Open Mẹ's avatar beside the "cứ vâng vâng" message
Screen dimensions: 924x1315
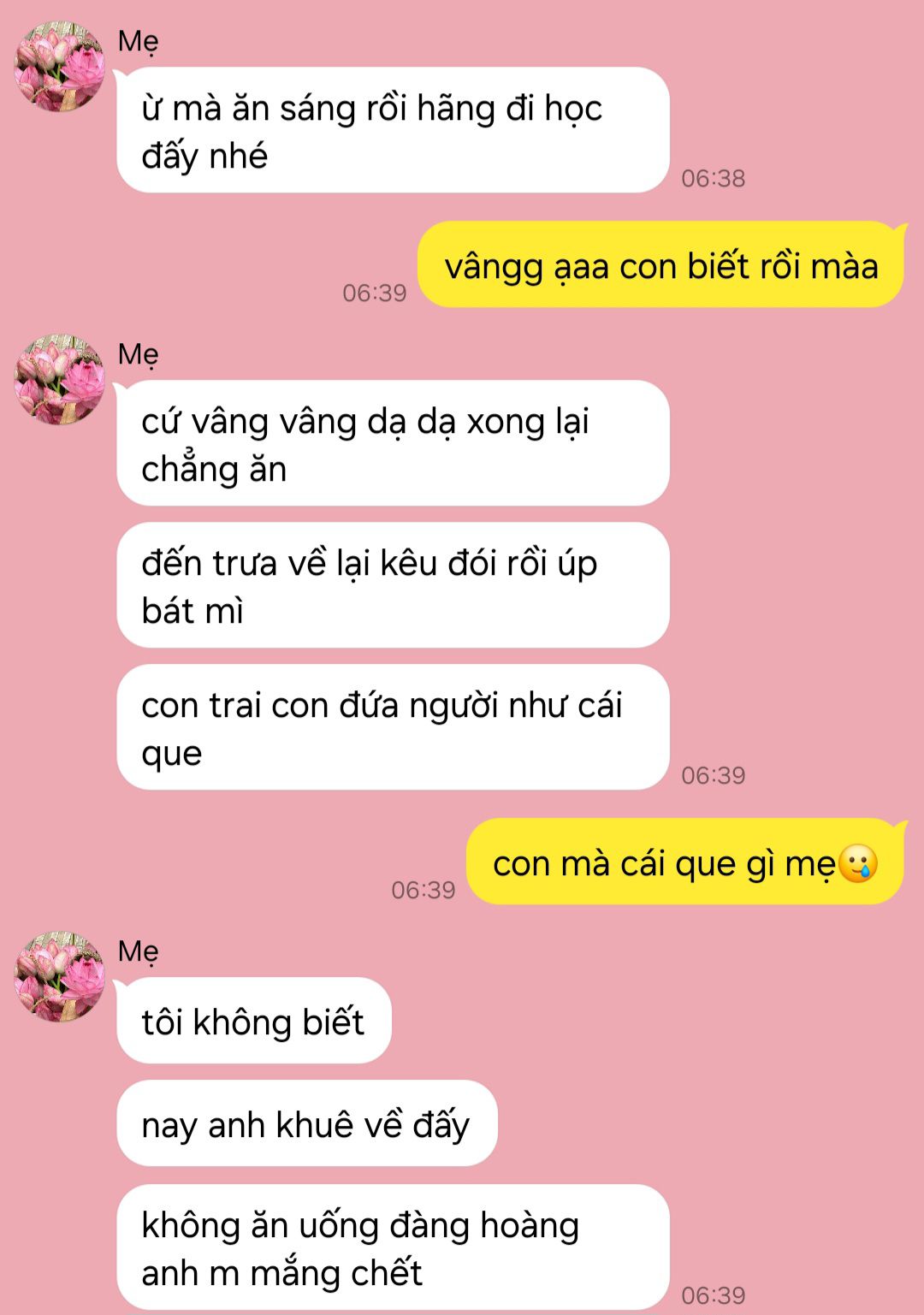pos(60,380)
